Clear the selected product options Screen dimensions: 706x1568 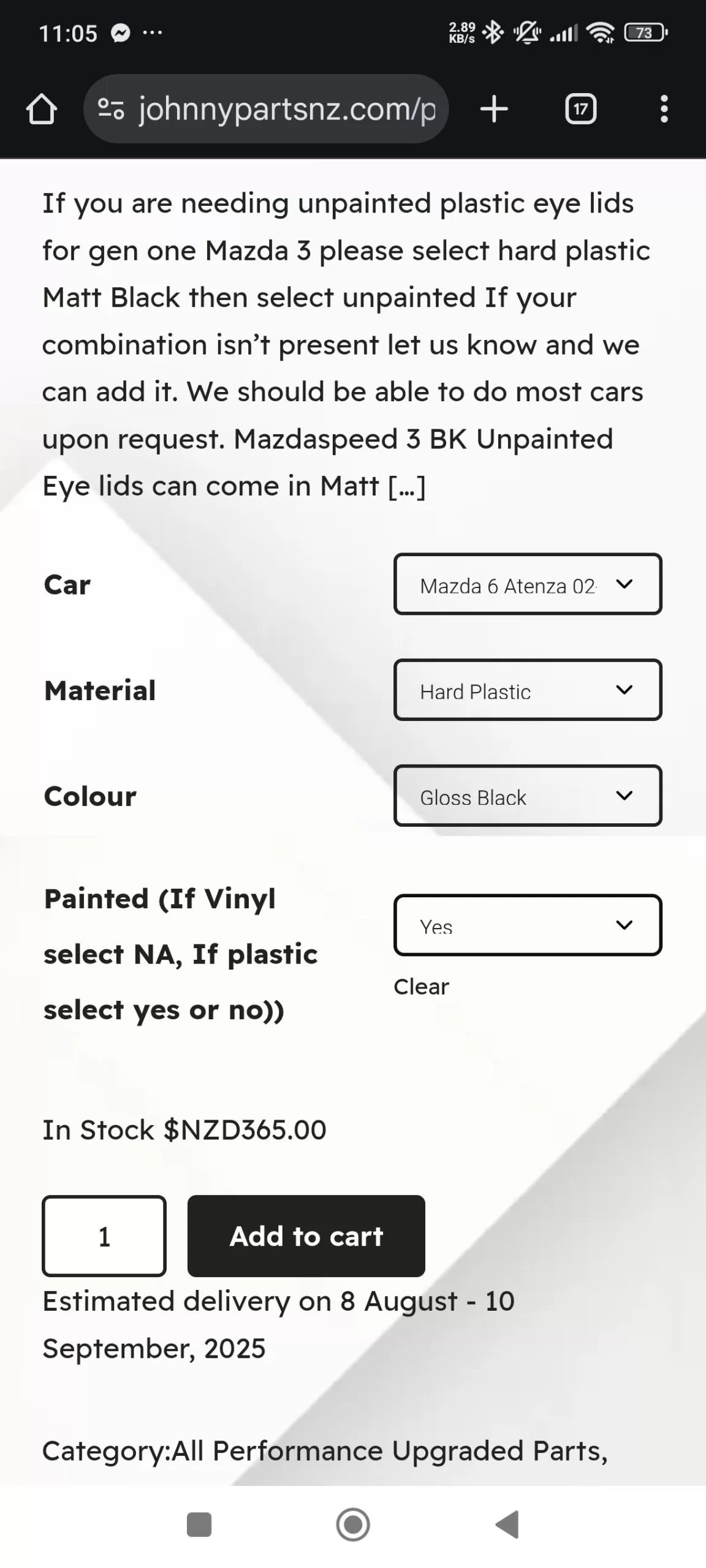[x=421, y=987]
